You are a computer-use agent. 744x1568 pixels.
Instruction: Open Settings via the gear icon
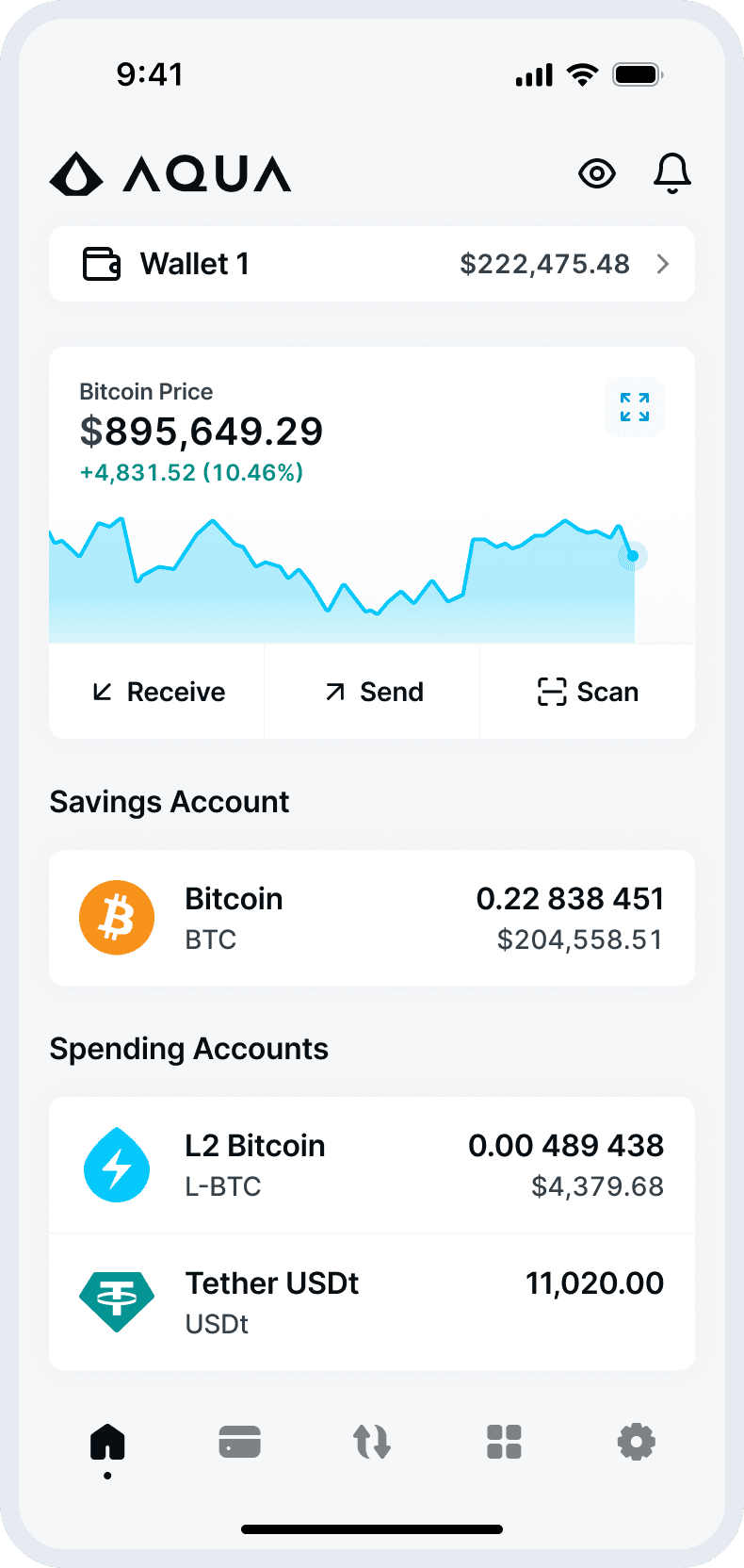pos(636,1441)
